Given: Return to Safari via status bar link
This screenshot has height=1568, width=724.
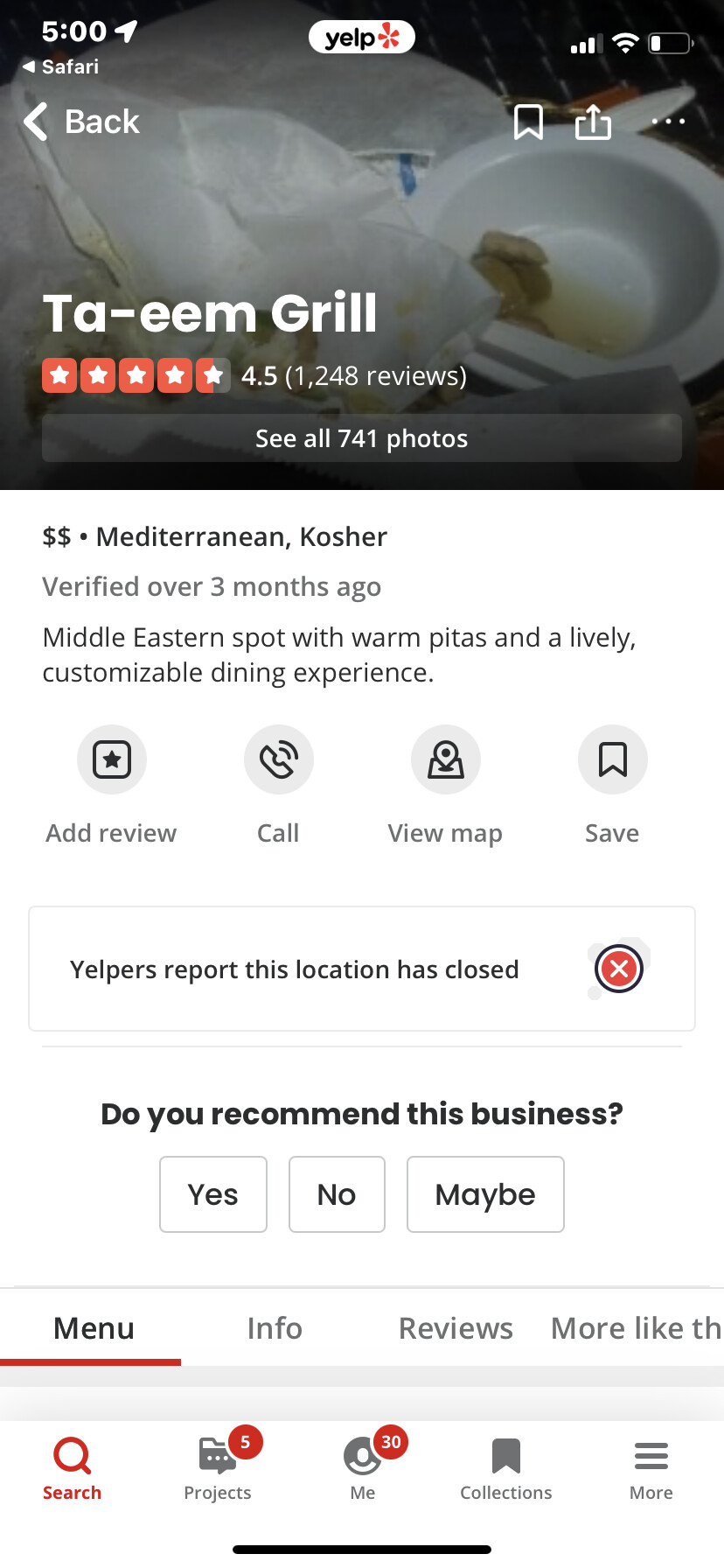Looking at the screenshot, I should click(60, 66).
